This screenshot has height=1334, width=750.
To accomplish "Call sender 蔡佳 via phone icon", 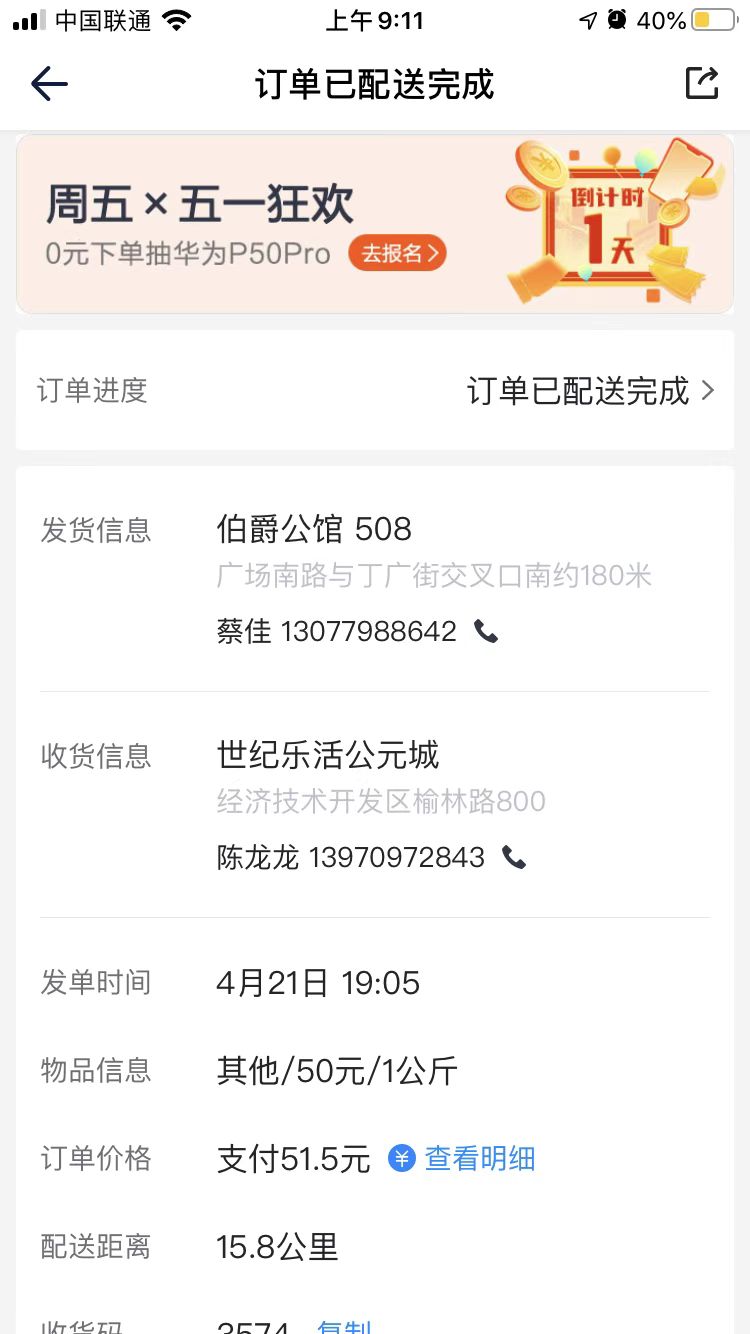I will 486,632.
